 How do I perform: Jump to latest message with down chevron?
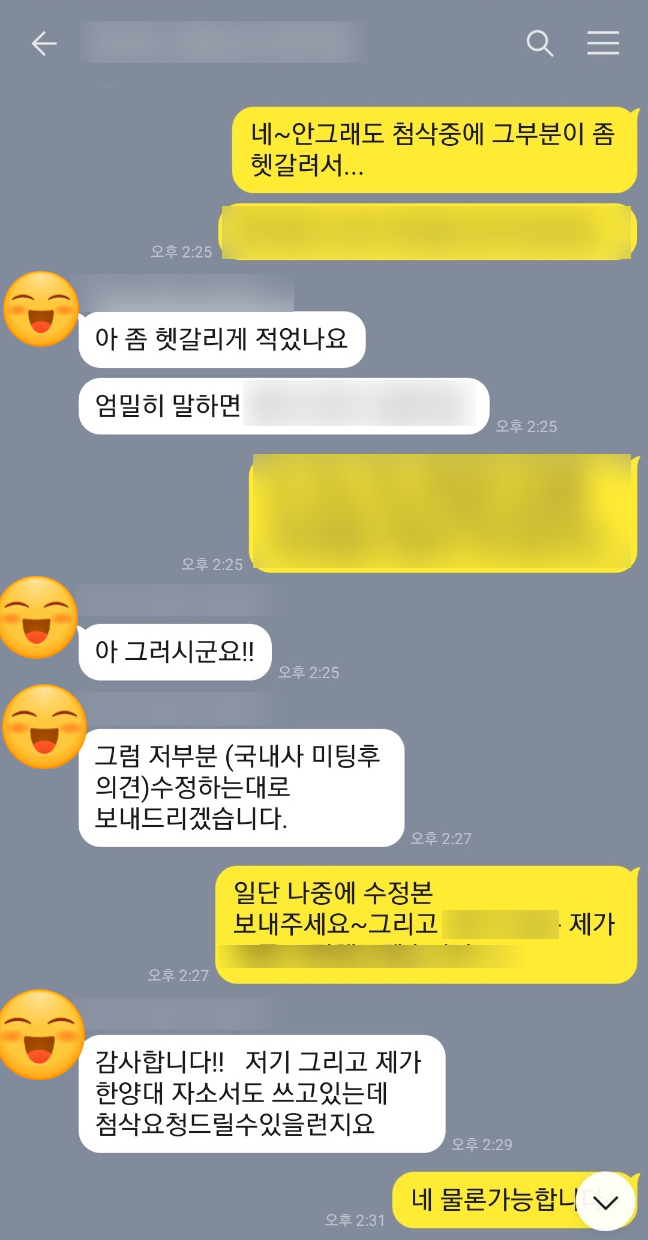pyautogui.click(x=606, y=1200)
